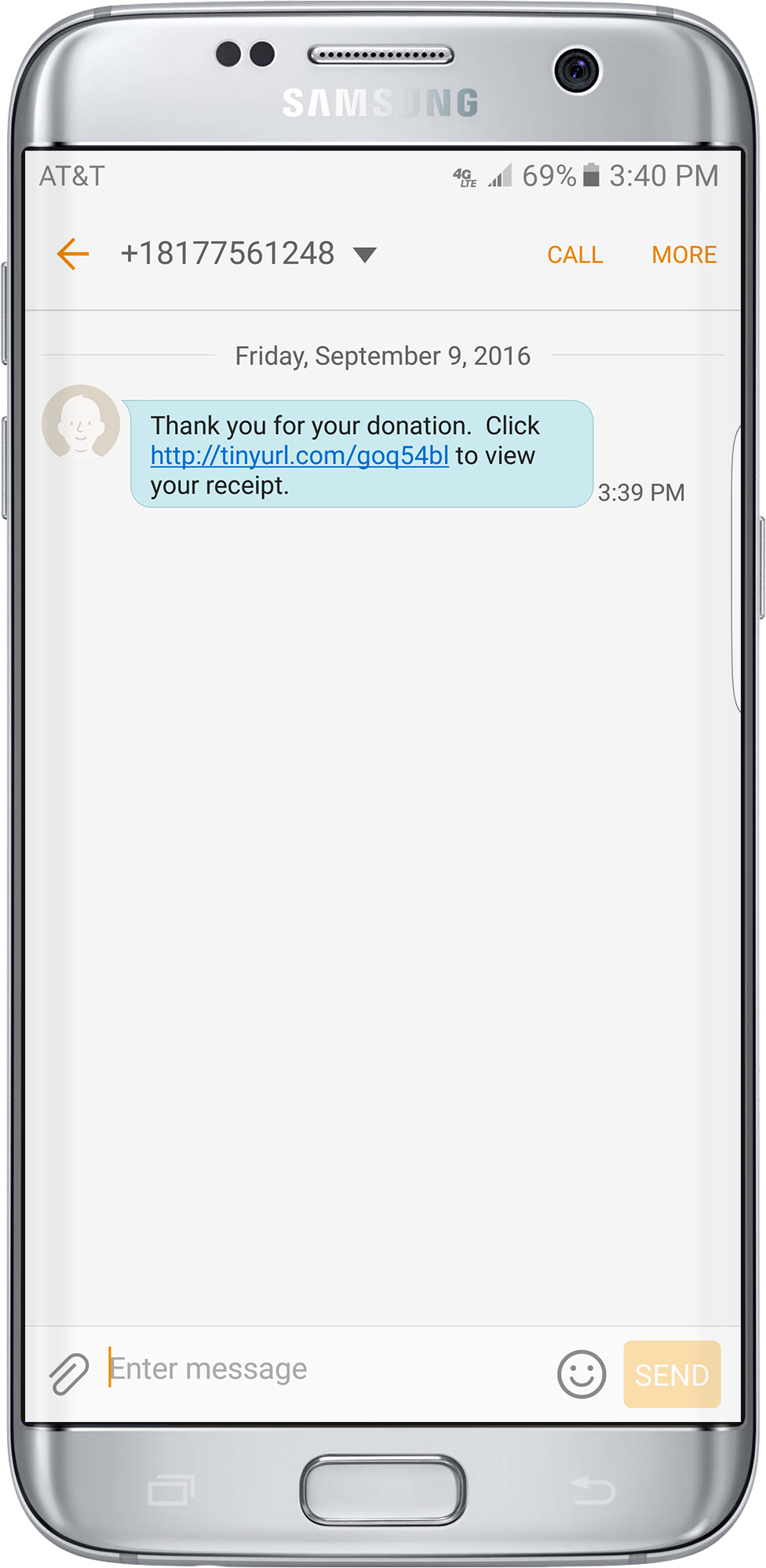Open the sender's contact avatar
Image resolution: width=766 pixels, height=1568 pixels.
point(81,423)
